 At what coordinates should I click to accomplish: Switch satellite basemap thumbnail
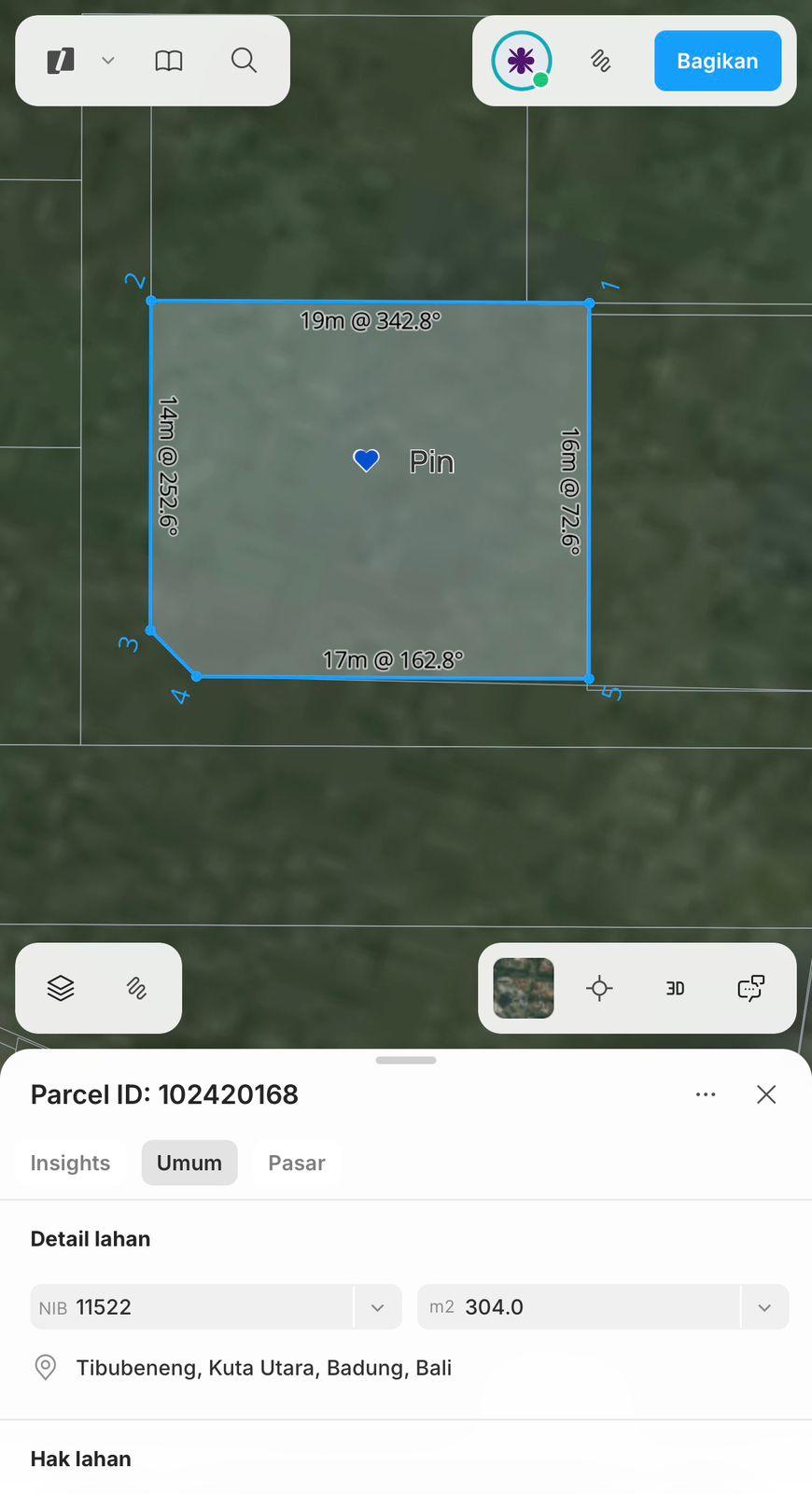pos(523,988)
